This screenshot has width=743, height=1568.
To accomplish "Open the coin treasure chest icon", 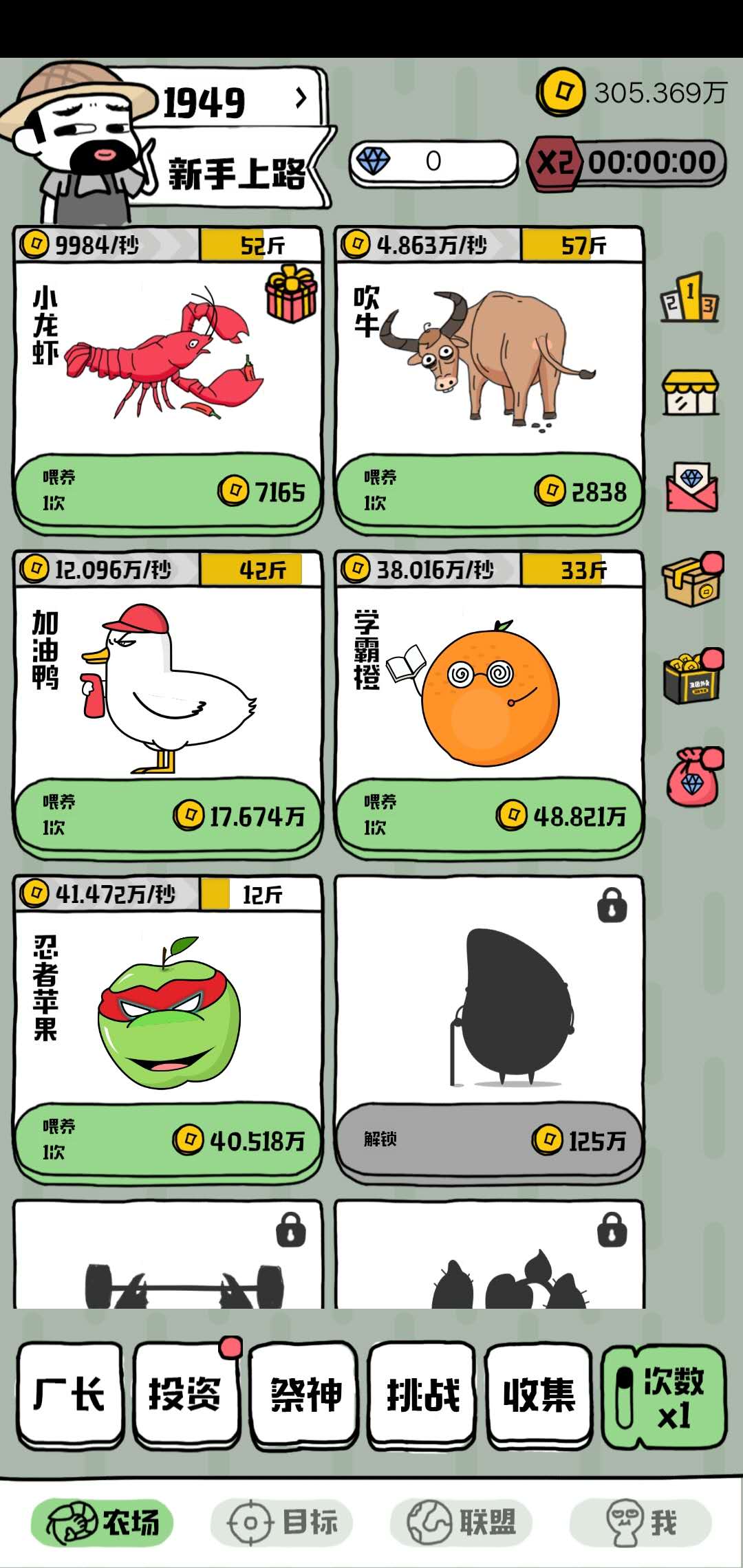I will click(692, 585).
